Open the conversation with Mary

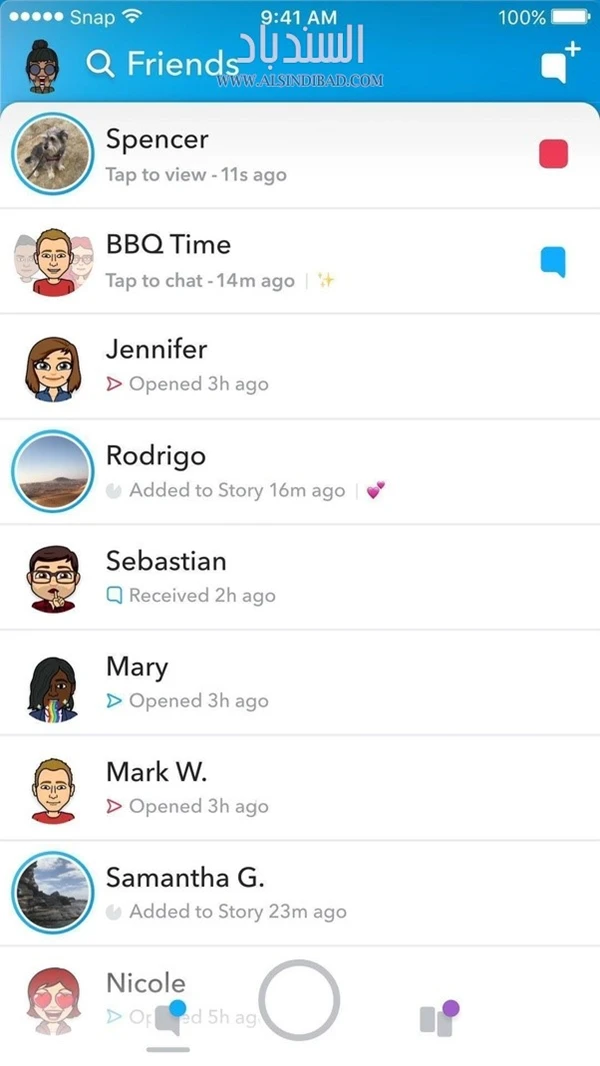[300, 683]
